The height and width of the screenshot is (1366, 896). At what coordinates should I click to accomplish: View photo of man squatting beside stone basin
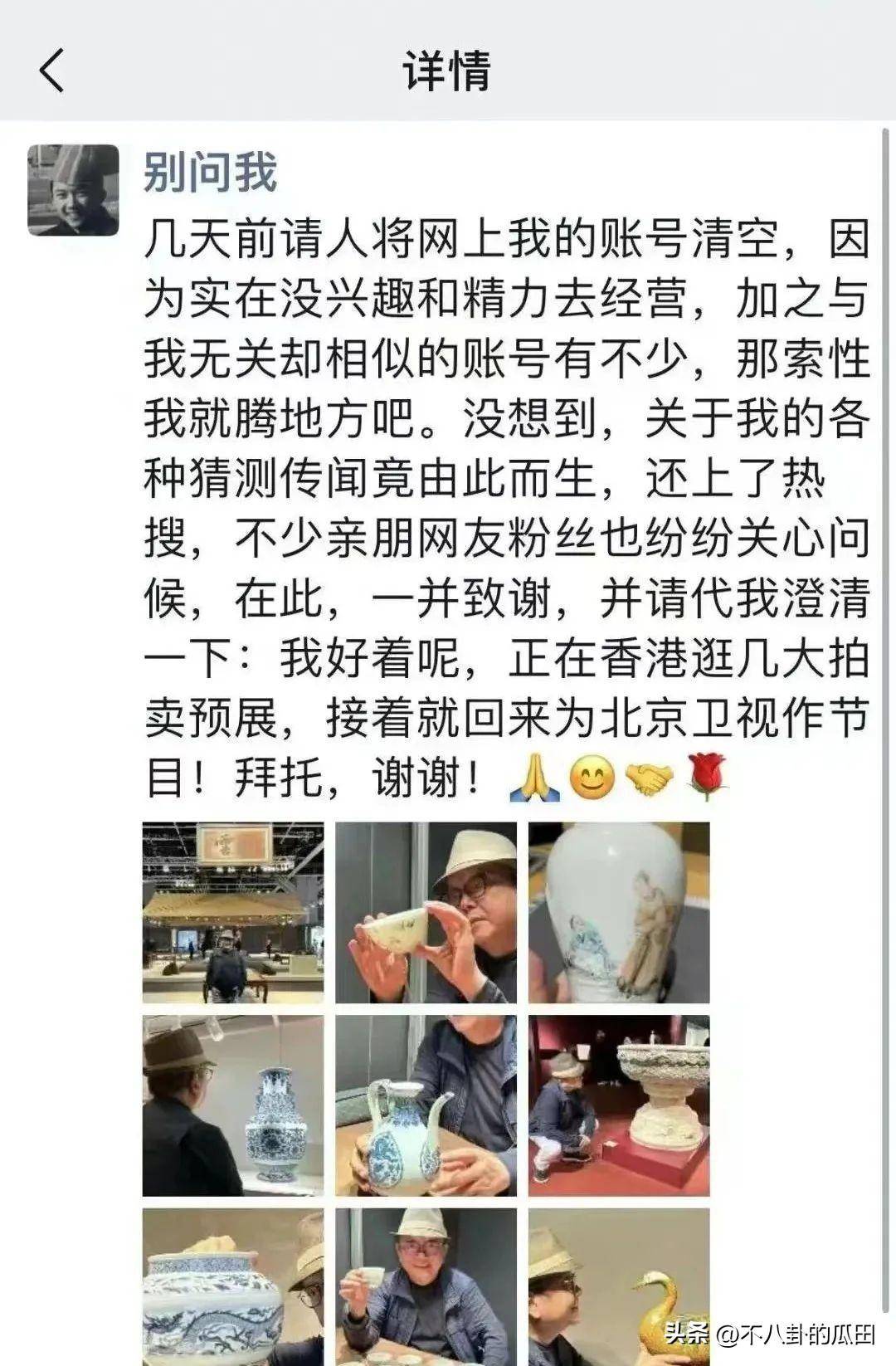[x=619, y=1105]
